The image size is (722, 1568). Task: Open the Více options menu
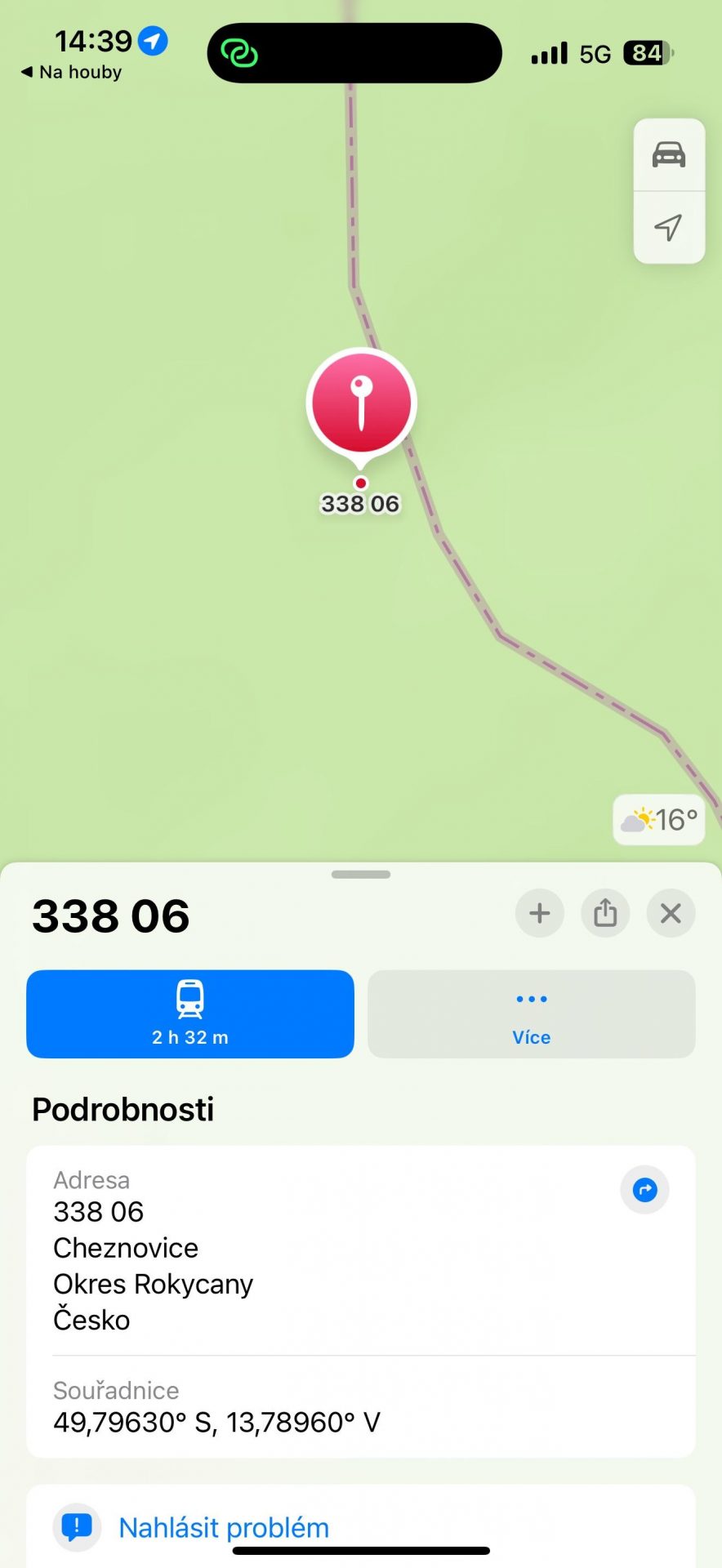[x=532, y=1014]
